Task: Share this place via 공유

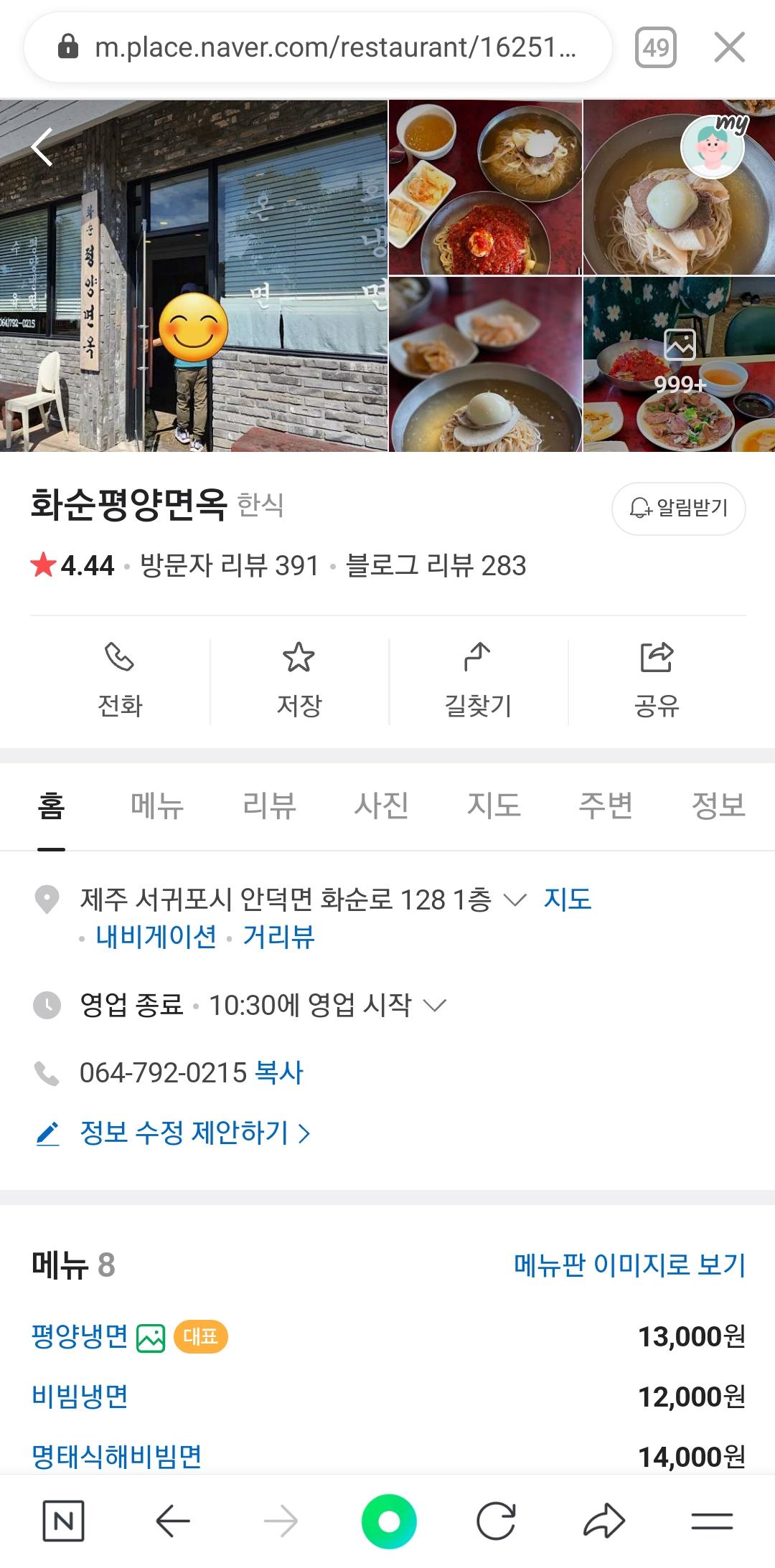Action: click(x=657, y=680)
